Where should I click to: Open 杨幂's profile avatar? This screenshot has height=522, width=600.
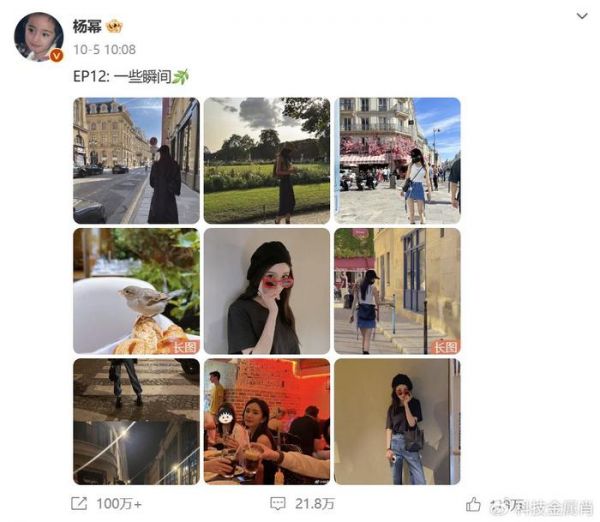coord(38,37)
